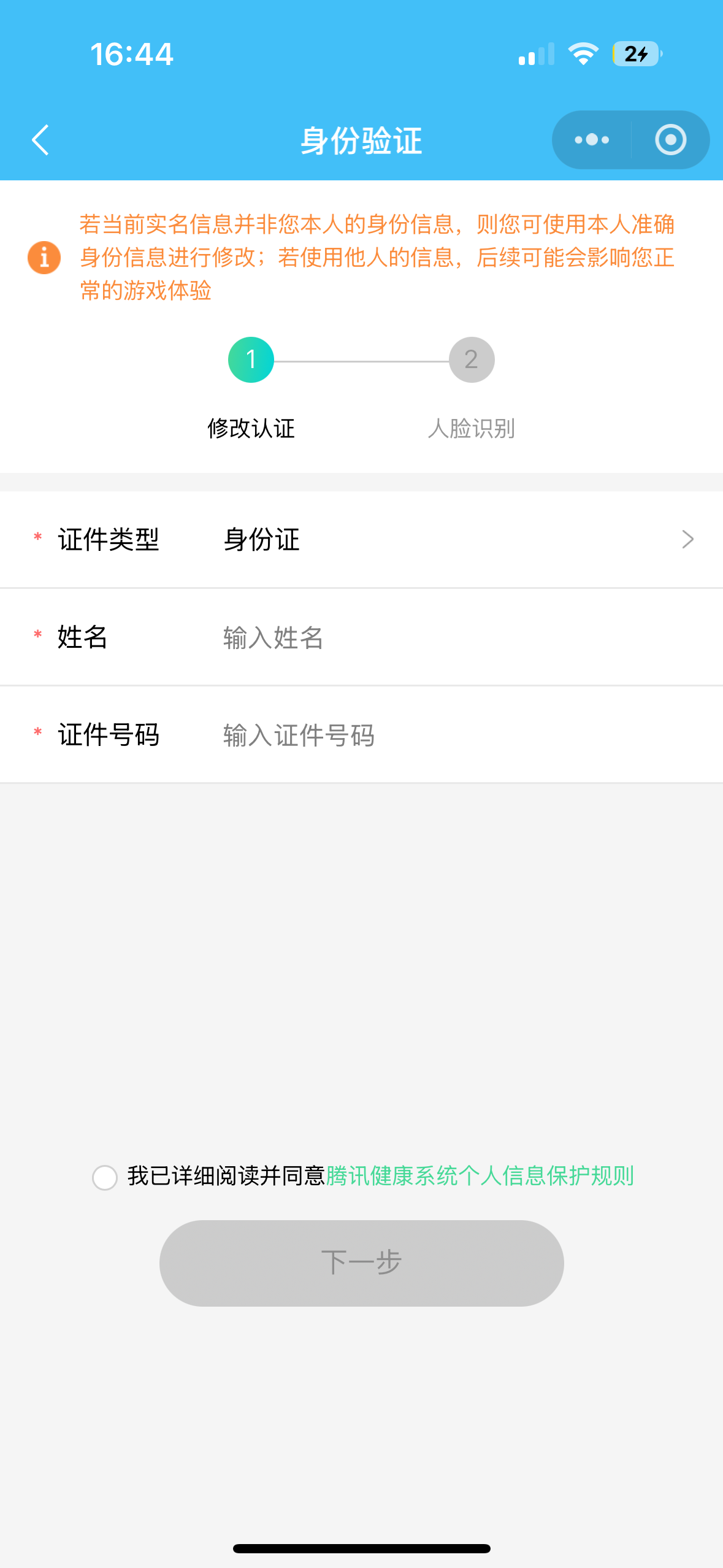Tap the 下一步 button
Image resolution: width=723 pixels, height=1568 pixels.
(x=361, y=1263)
